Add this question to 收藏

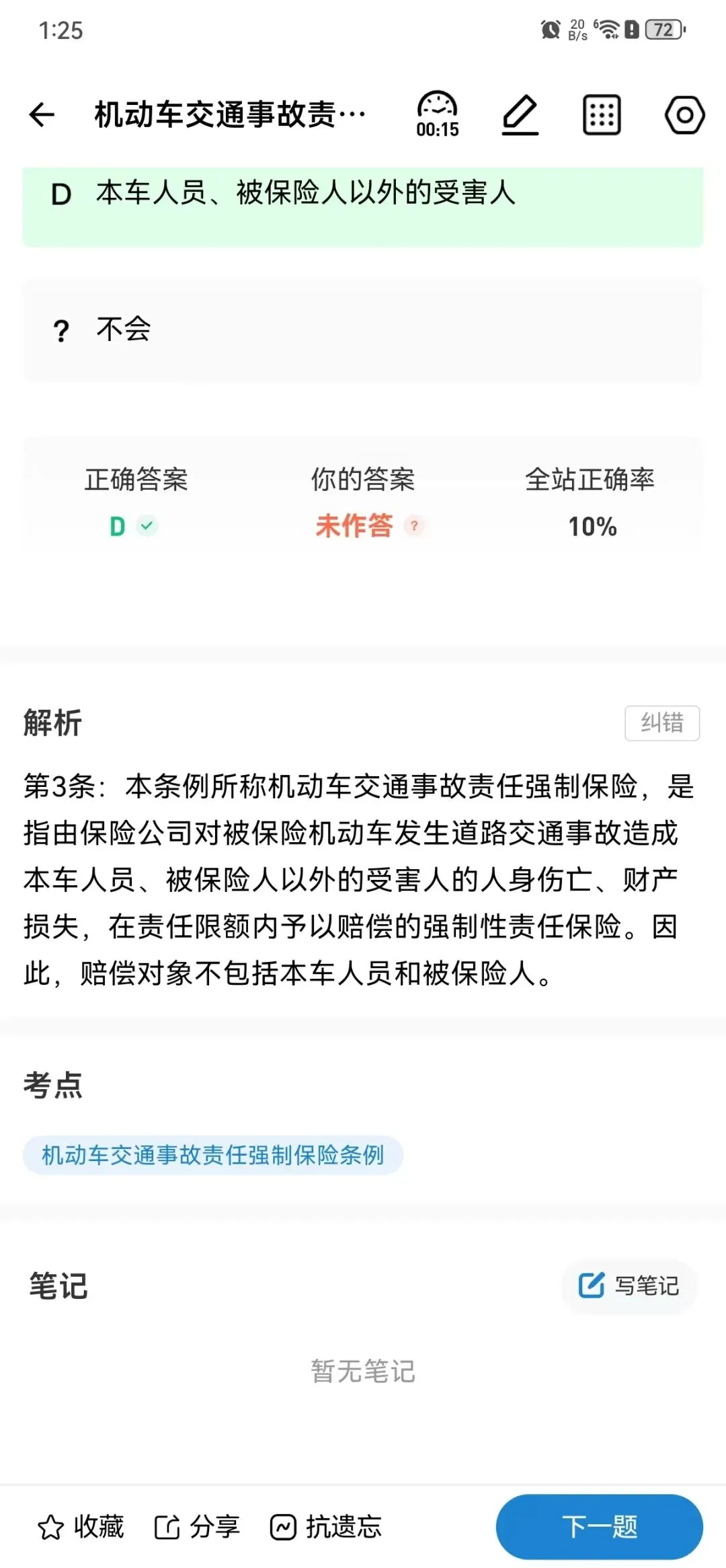point(81,1526)
